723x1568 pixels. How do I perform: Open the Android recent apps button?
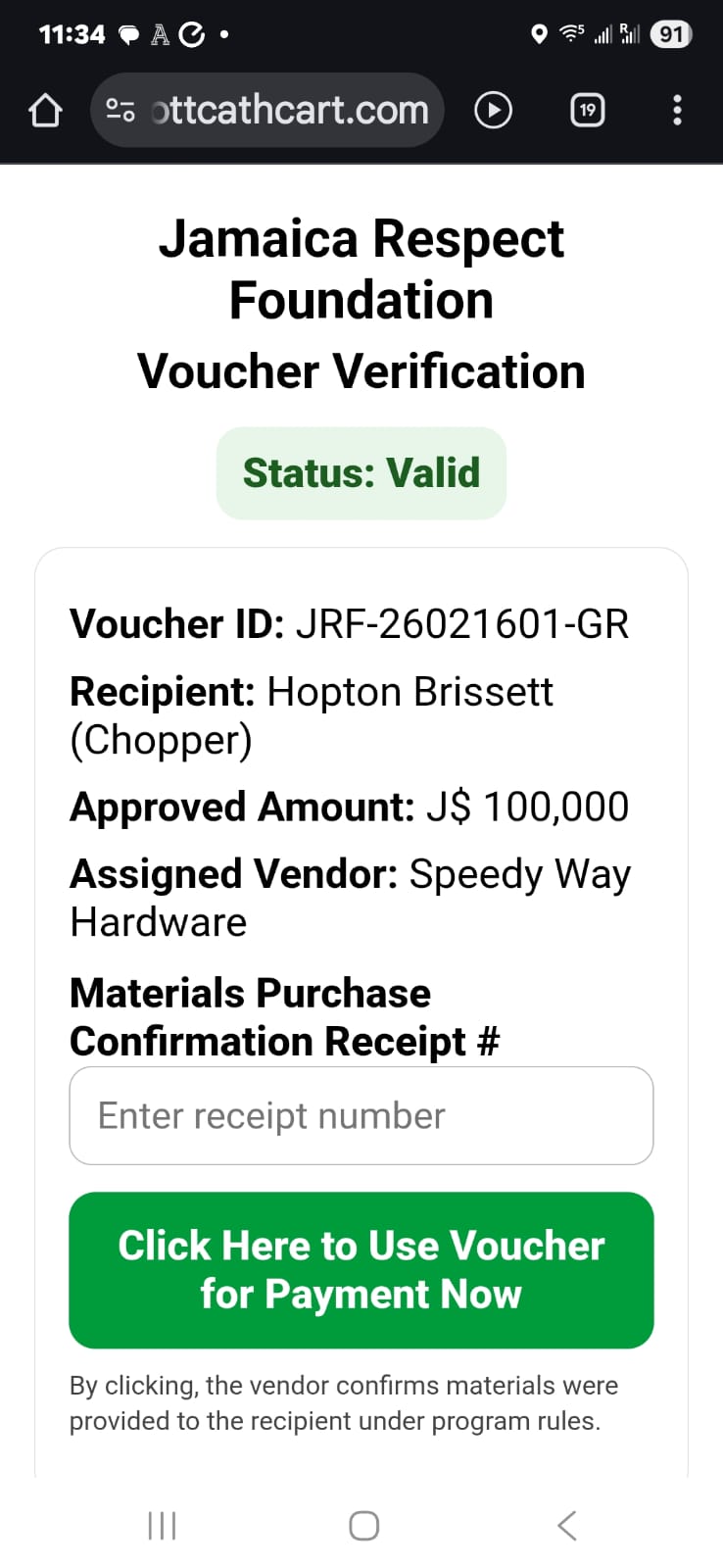tap(161, 1525)
